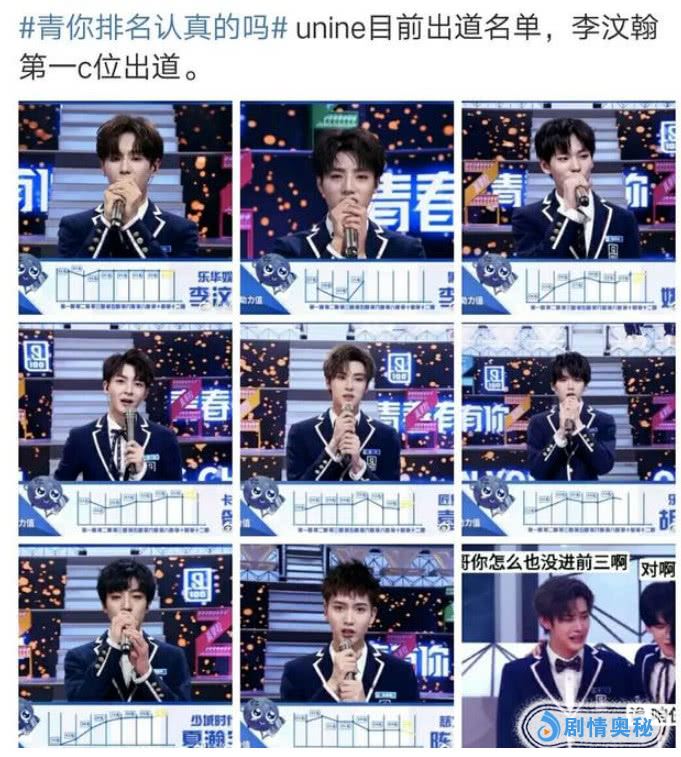Open the photo captioned 李汶
The width and height of the screenshot is (681, 757).
pyautogui.click(x=125, y=208)
